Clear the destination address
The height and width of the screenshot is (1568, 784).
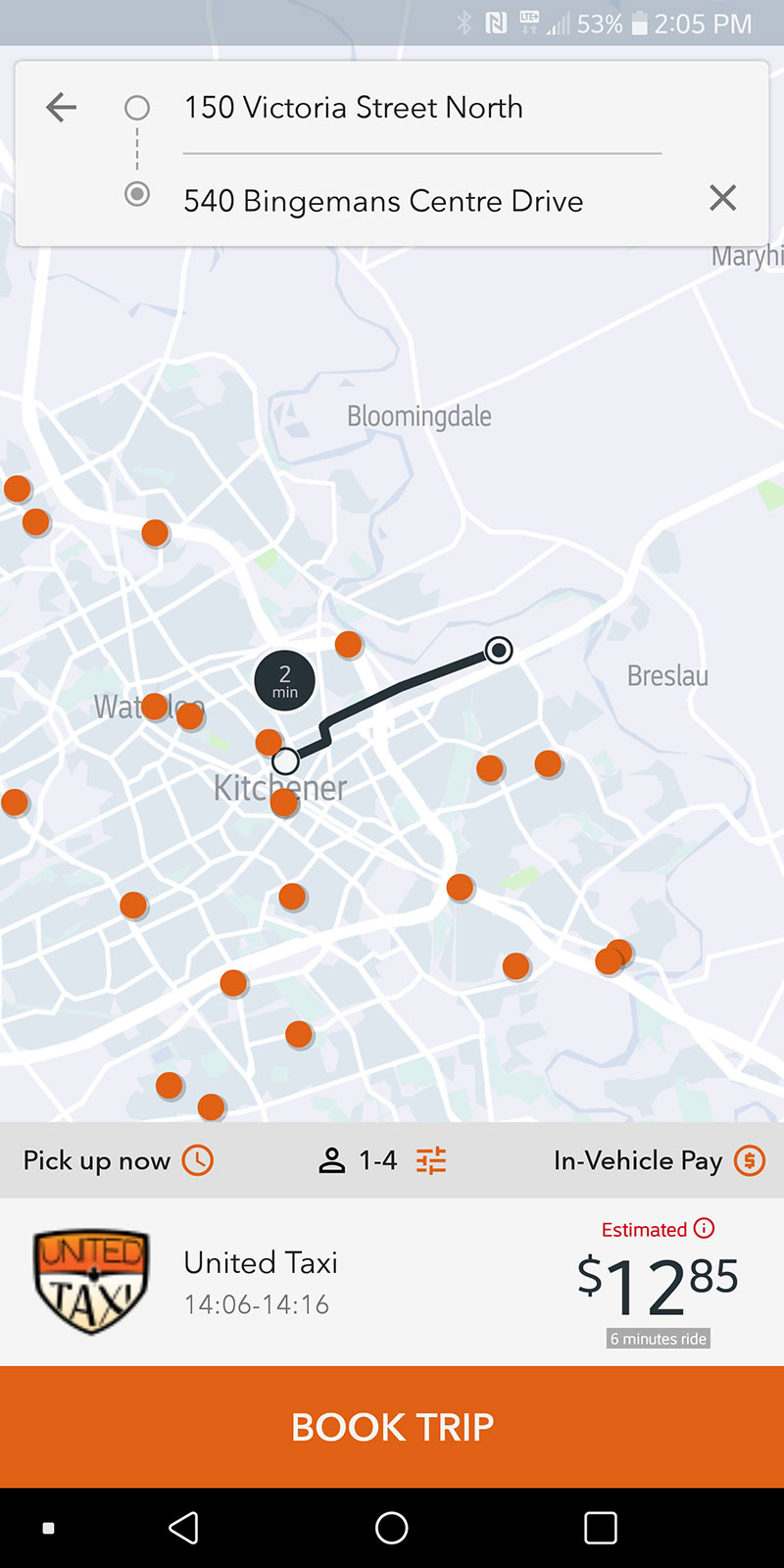click(722, 198)
